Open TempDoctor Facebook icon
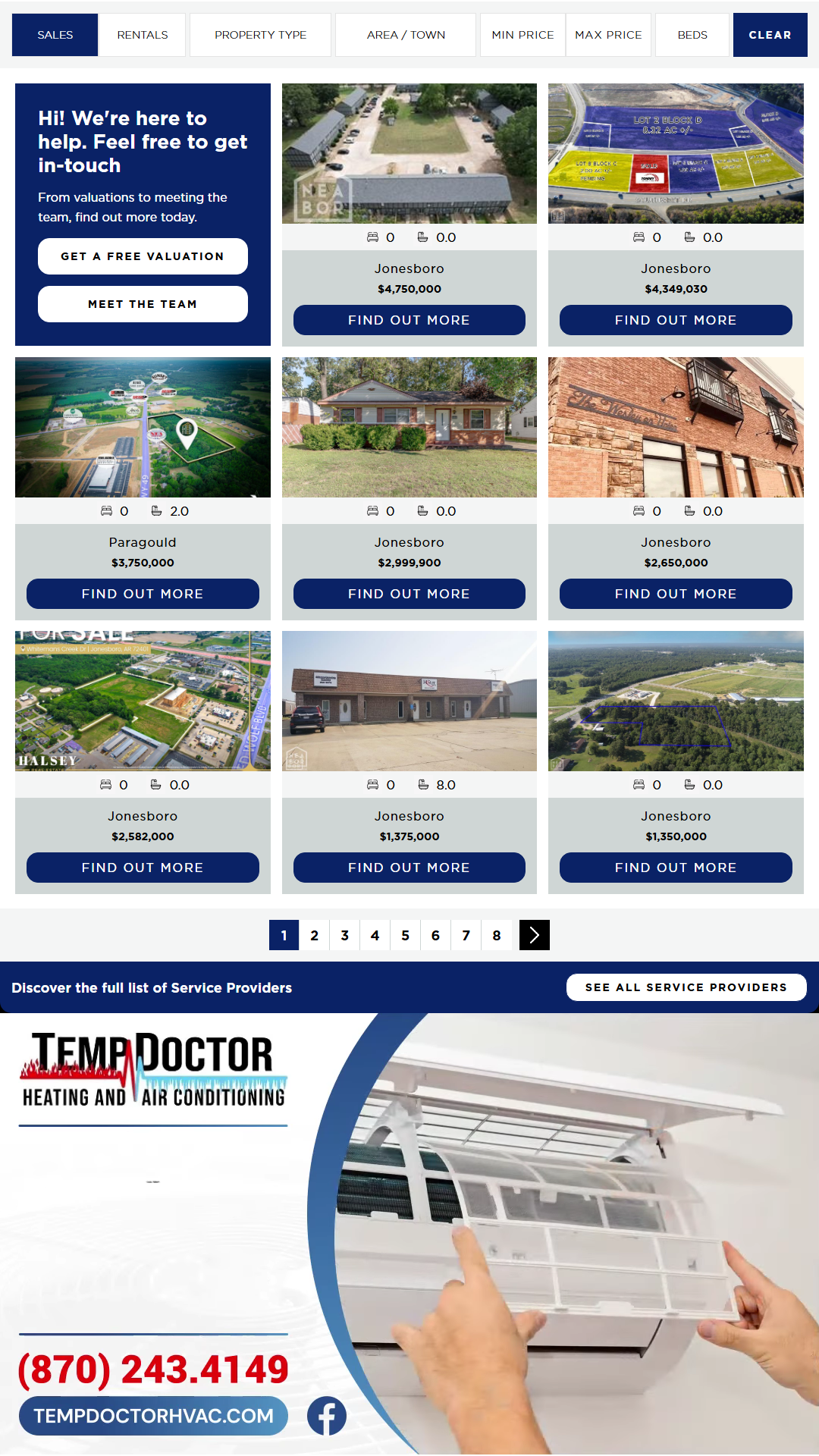This screenshot has height=1456, width=819. [x=327, y=1416]
